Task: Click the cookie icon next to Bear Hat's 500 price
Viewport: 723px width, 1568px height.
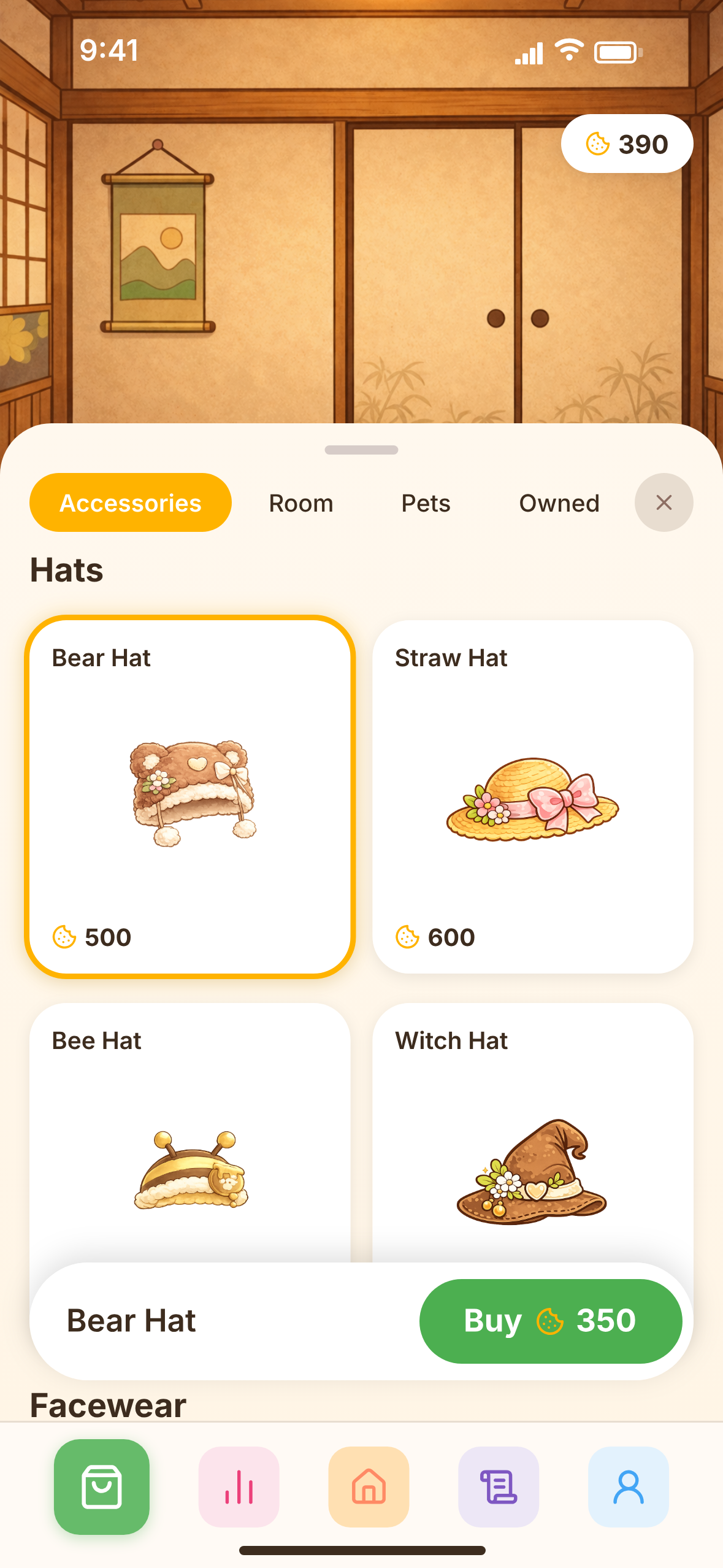Action: 63,937
